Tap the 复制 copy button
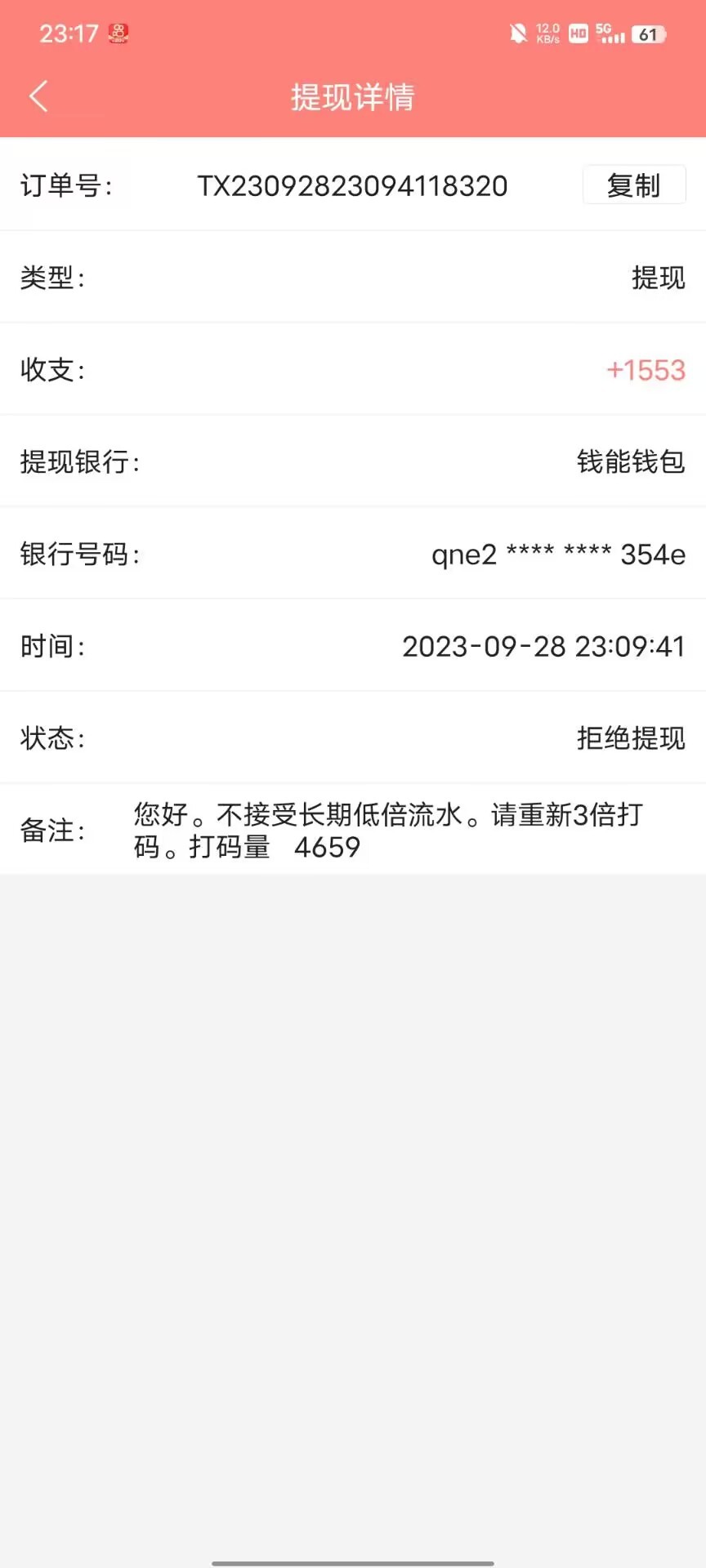Image resolution: width=706 pixels, height=1568 pixels. pyautogui.click(x=634, y=185)
